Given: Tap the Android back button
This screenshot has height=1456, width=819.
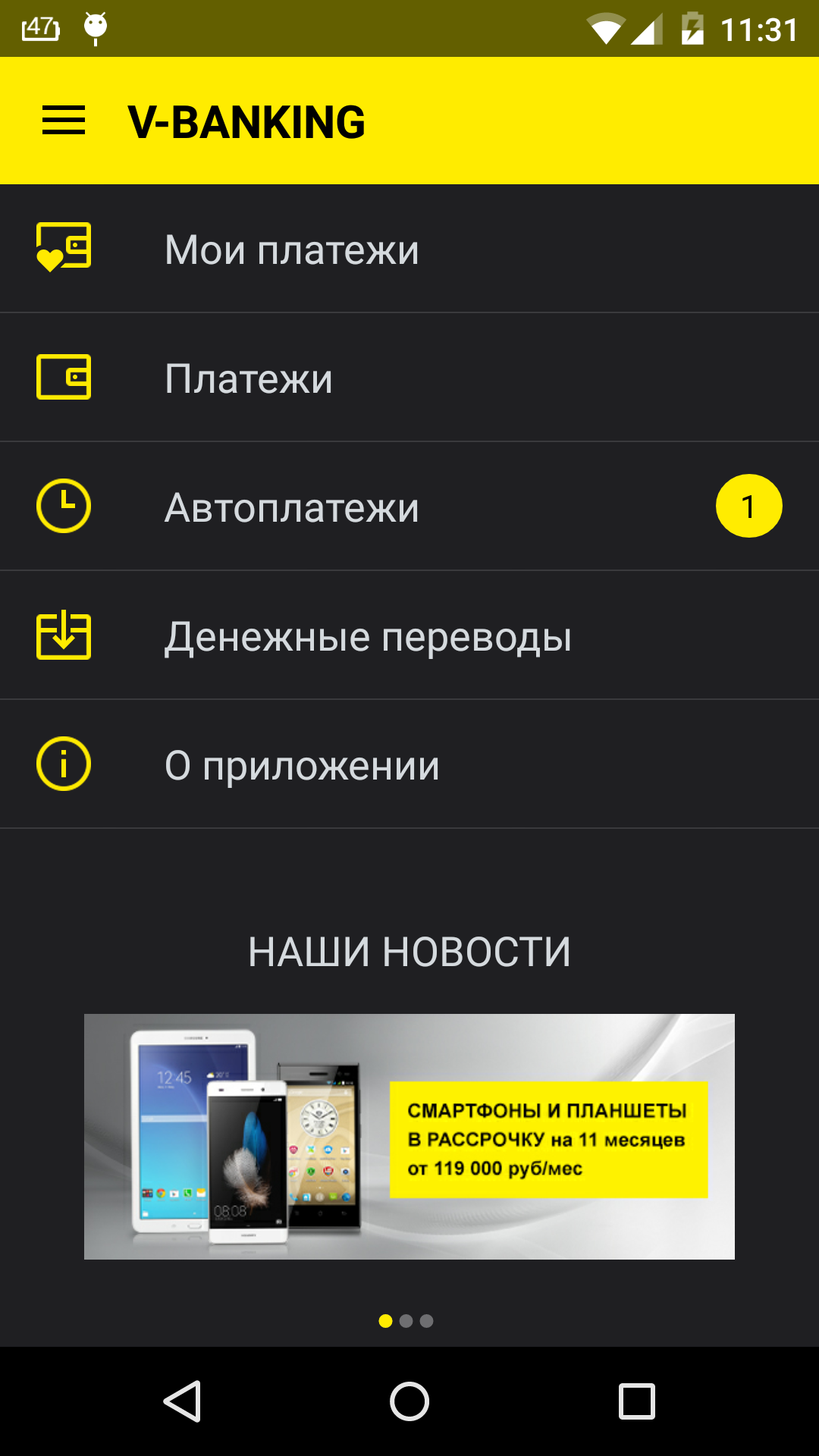Looking at the screenshot, I should pos(182,1401).
